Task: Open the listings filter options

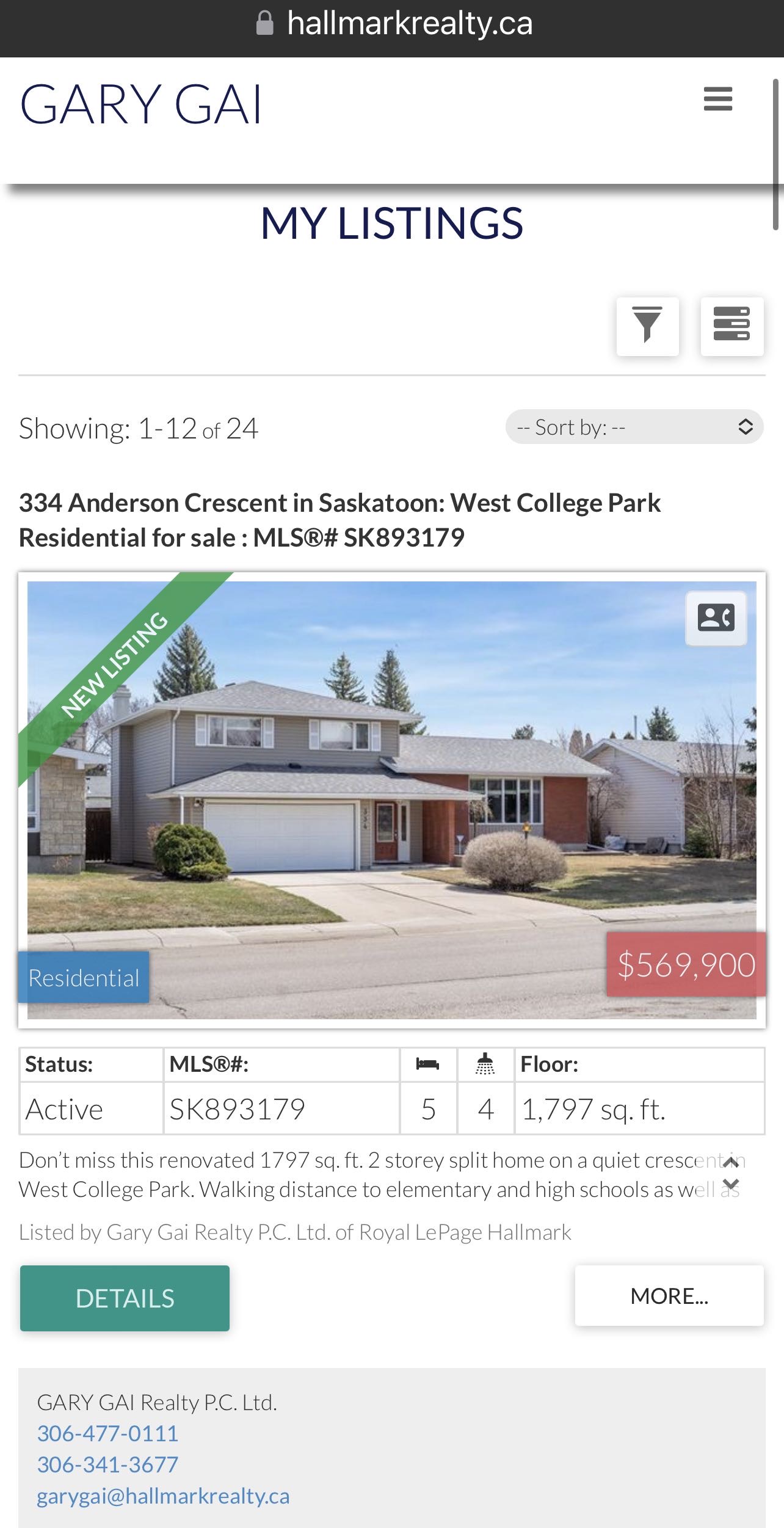Action: click(647, 326)
